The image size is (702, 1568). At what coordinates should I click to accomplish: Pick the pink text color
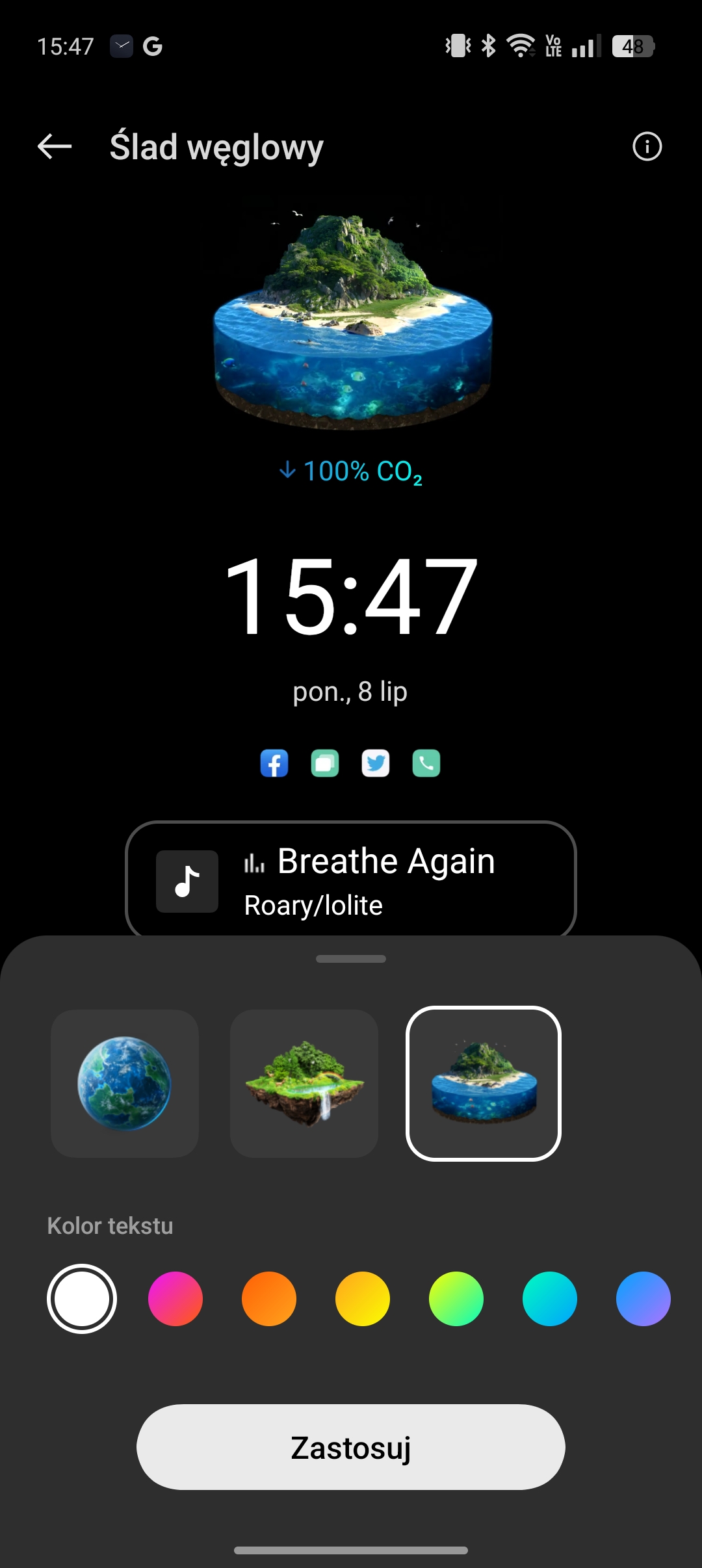(175, 1299)
